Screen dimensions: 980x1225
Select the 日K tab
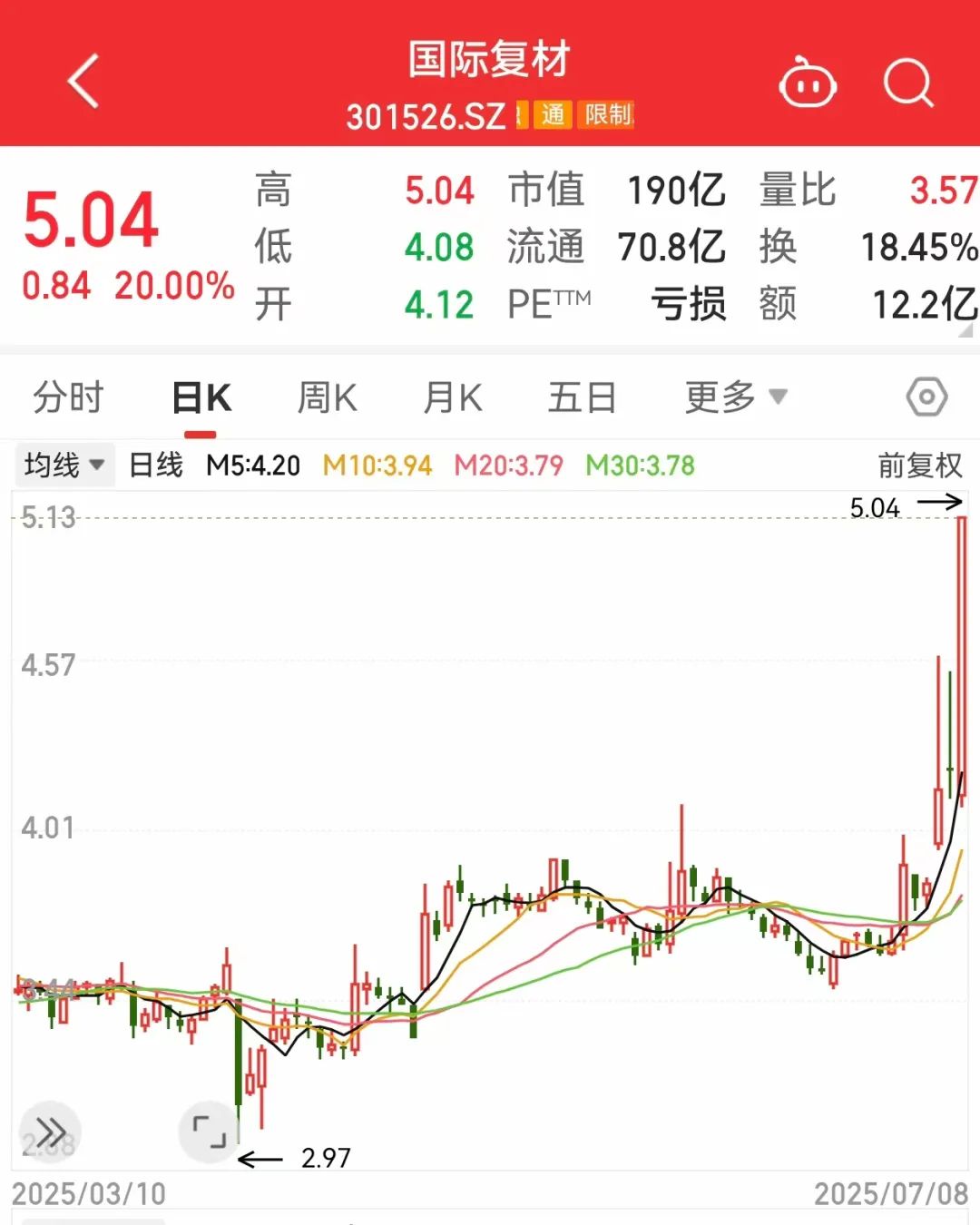tap(201, 398)
